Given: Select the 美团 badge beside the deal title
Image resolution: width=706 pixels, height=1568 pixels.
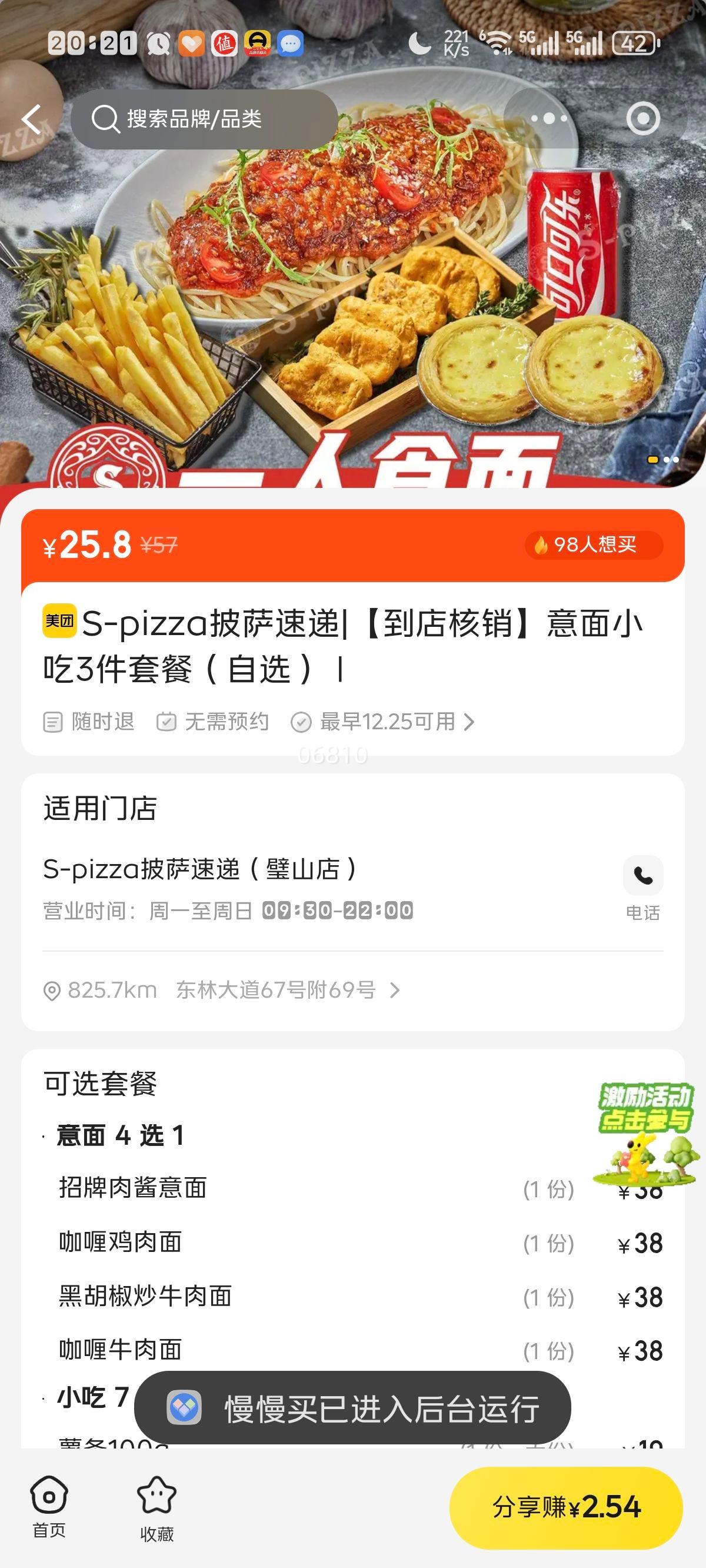Looking at the screenshot, I should coord(56,622).
